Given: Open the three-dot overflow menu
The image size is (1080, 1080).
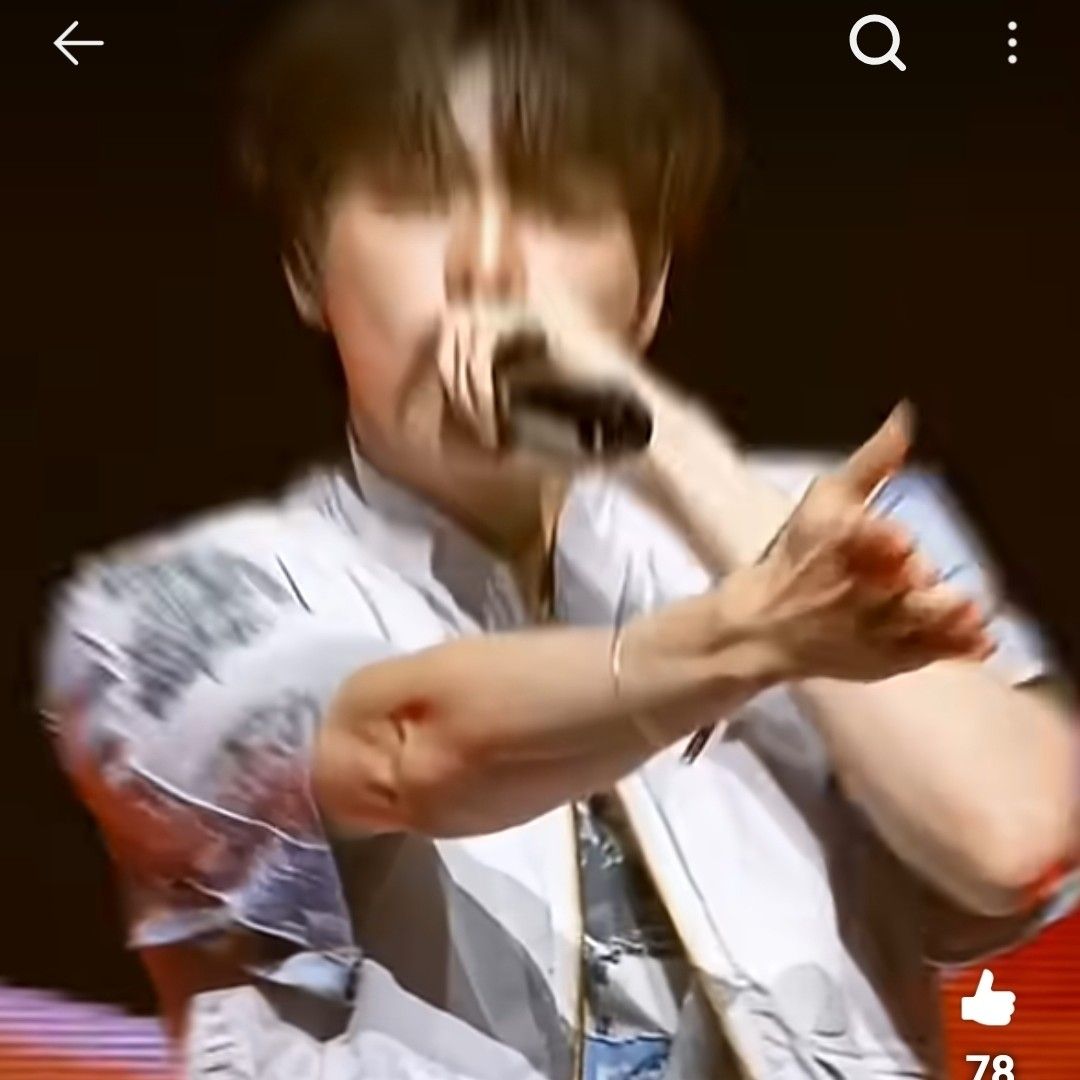Looking at the screenshot, I should tap(1012, 44).
